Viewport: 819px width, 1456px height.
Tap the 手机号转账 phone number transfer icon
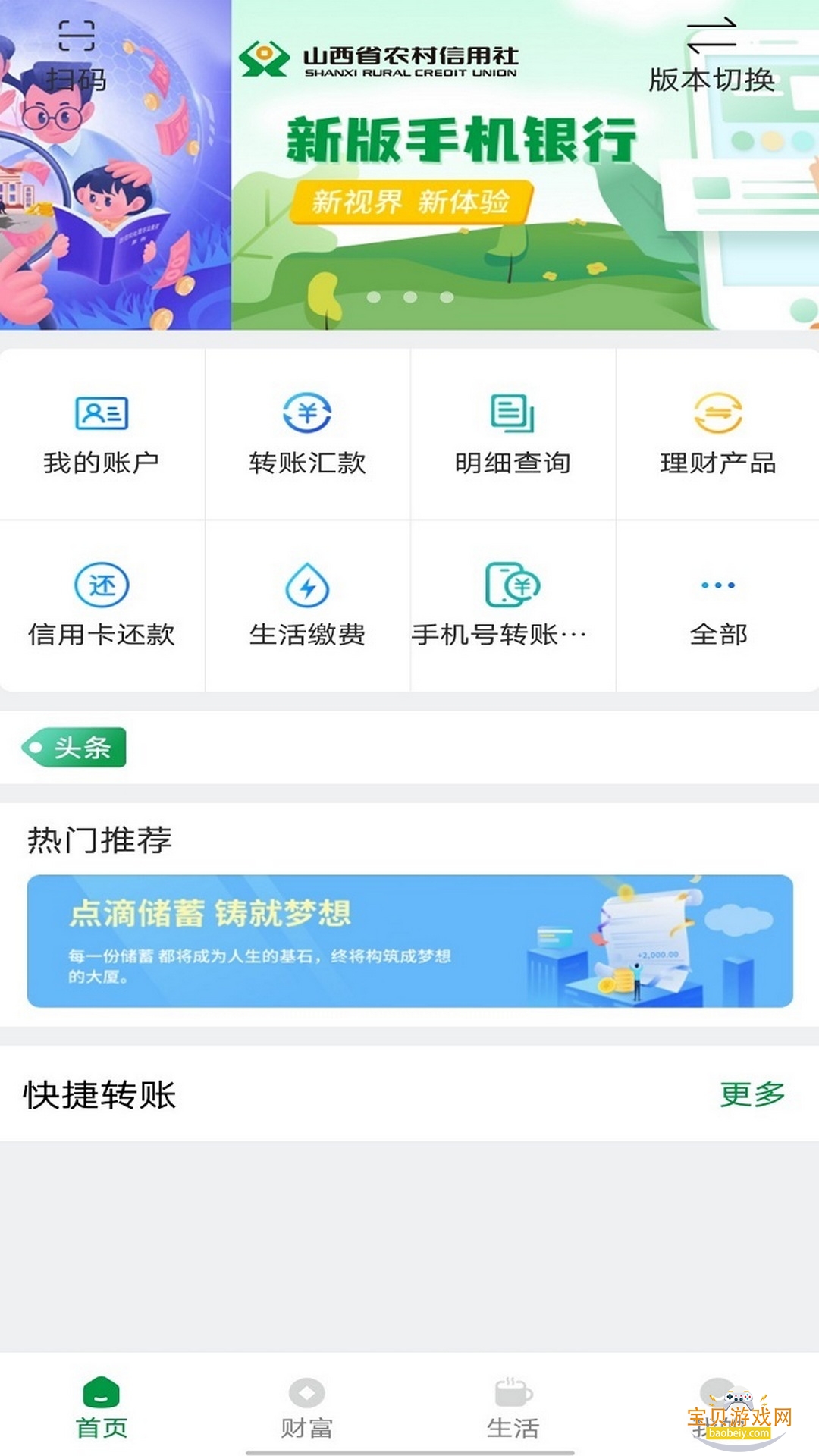click(x=512, y=607)
